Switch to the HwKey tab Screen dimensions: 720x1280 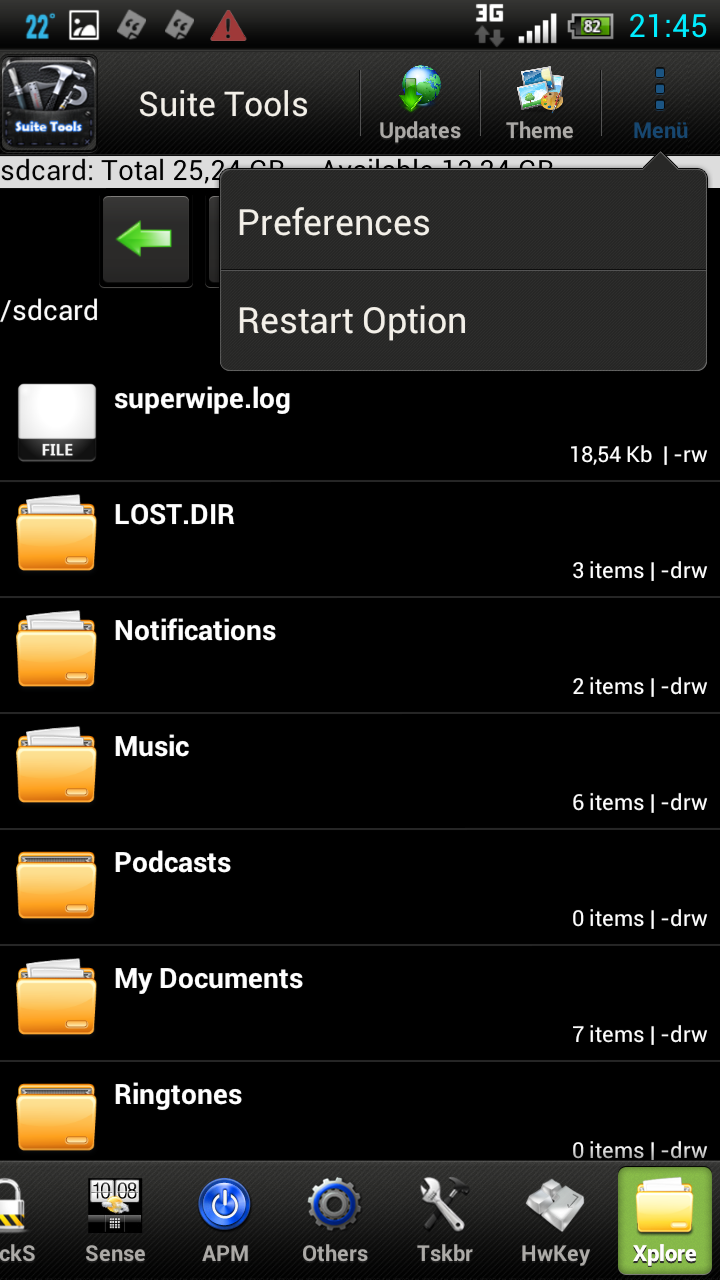pos(555,1220)
